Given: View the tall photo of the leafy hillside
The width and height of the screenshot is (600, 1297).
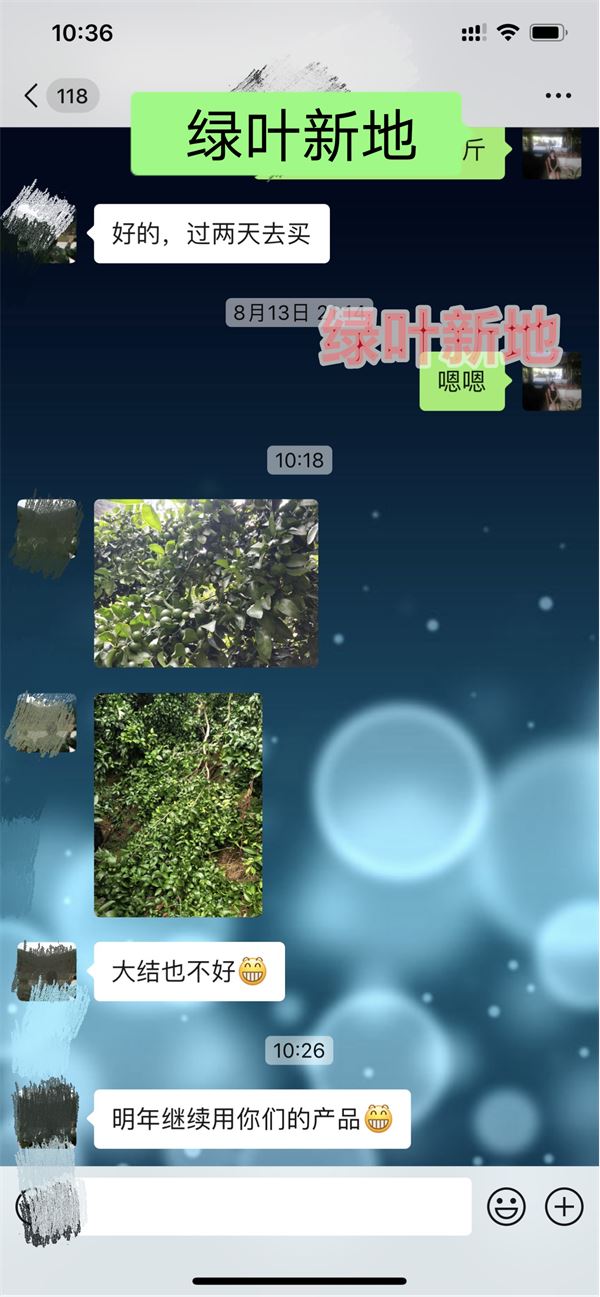Looking at the screenshot, I should pos(178,805).
